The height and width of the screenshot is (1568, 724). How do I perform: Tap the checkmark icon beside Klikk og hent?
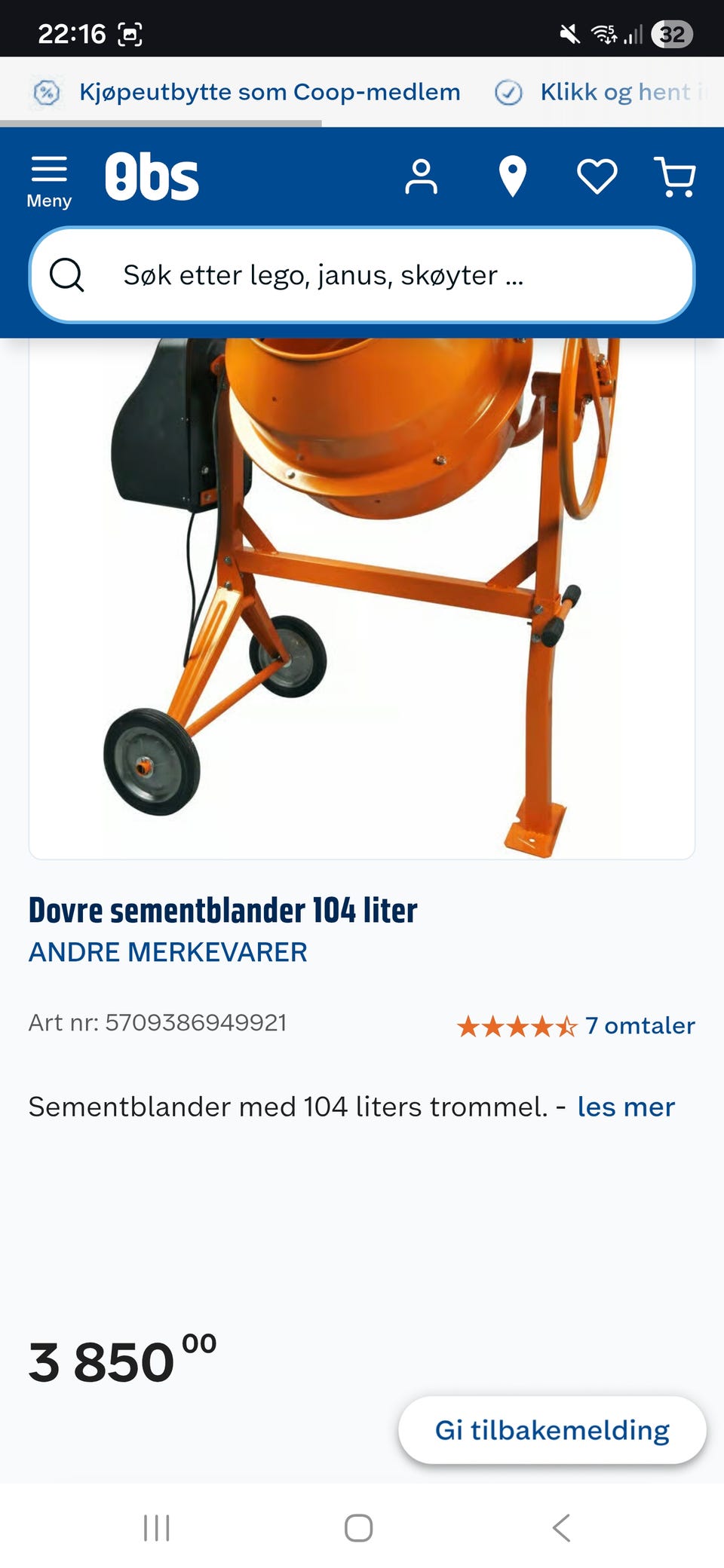[x=510, y=92]
